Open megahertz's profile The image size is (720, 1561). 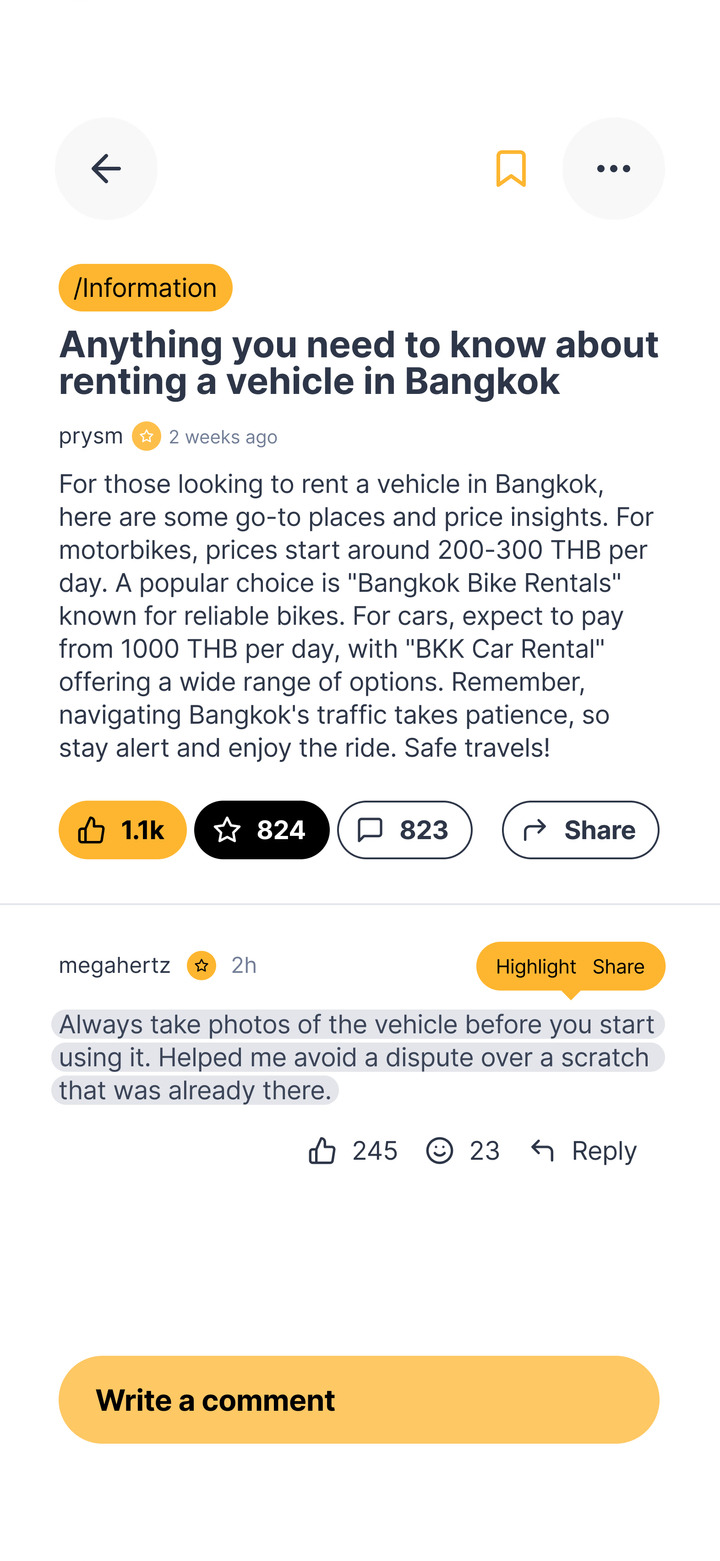pos(114,965)
